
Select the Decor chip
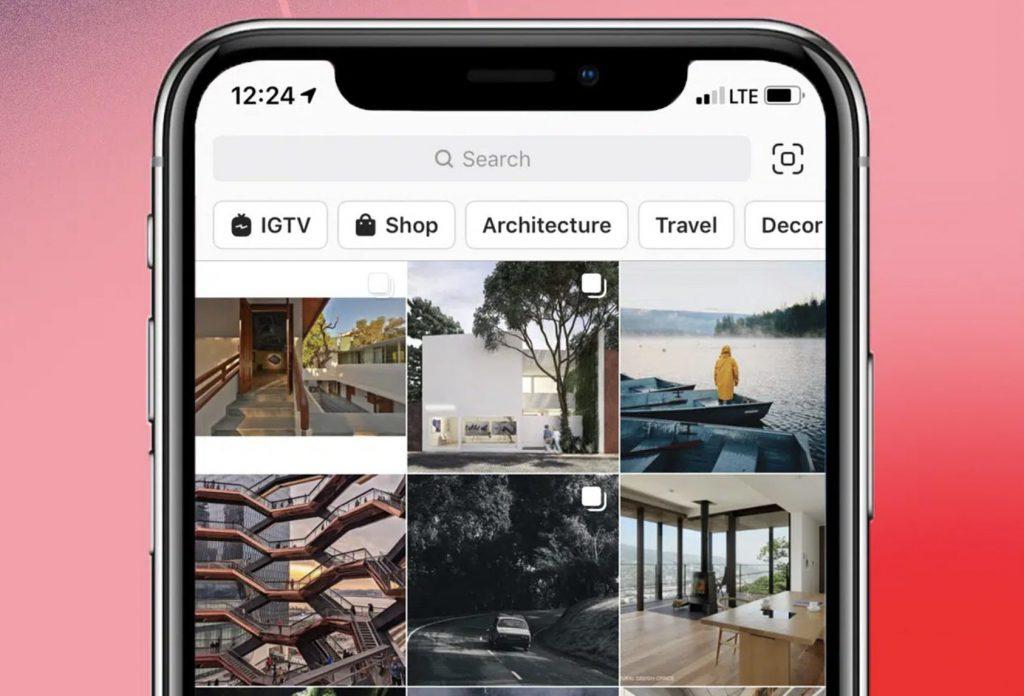pyautogui.click(x=788, y=225)
